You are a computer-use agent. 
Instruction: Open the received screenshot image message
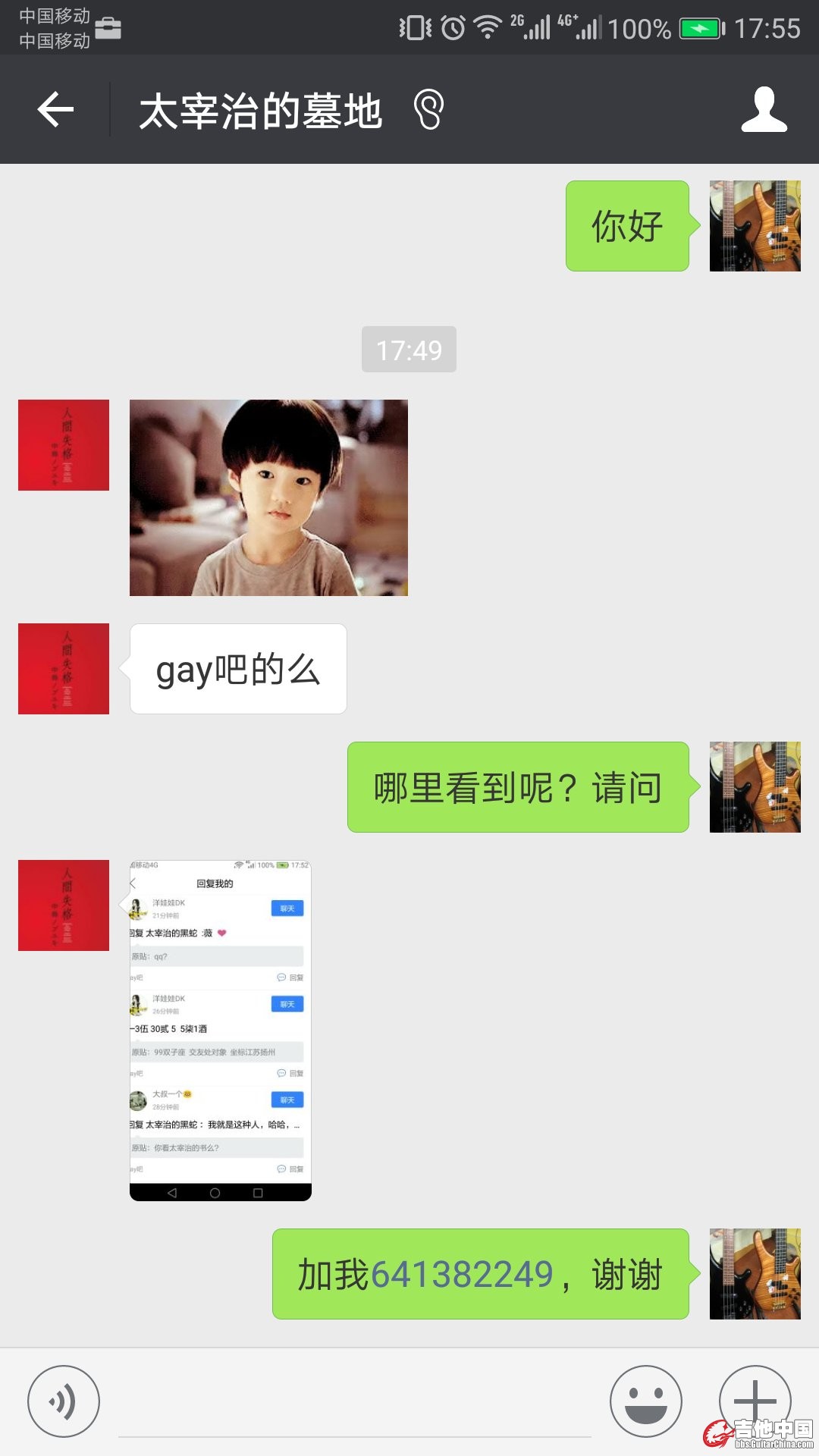(x=220, y=1030)
